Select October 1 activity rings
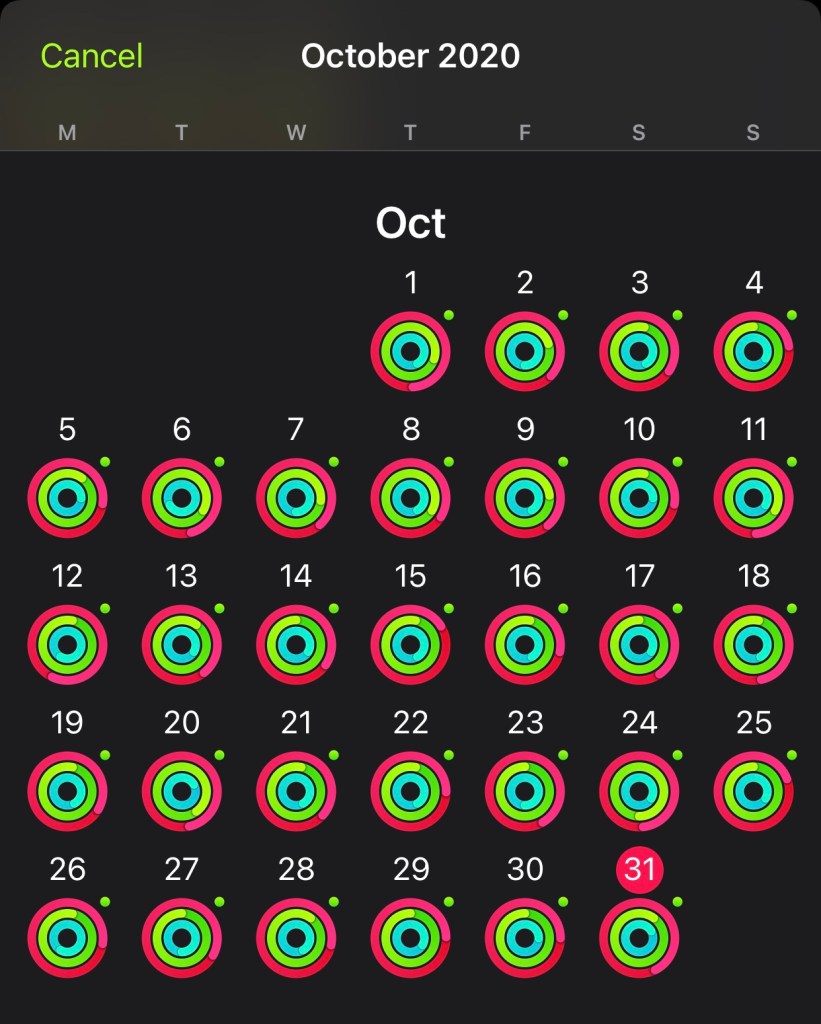821x1024 pixels. (410, 351)
